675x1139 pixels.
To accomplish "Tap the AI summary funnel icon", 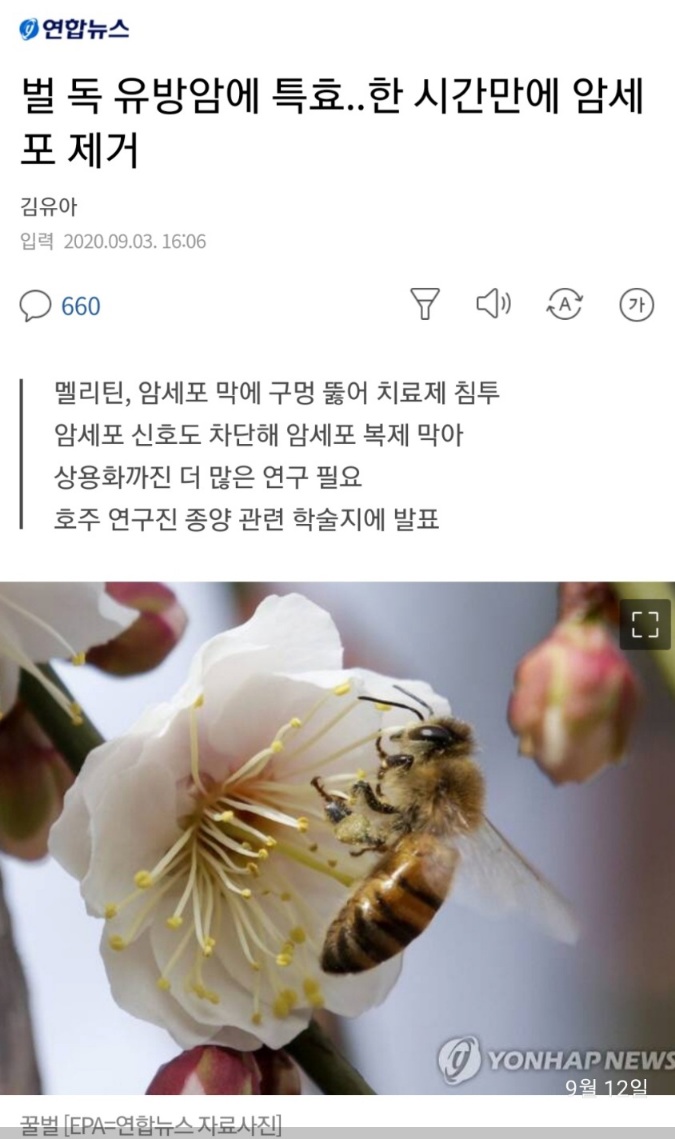I will pyautogui.click(x=425, y=304).
